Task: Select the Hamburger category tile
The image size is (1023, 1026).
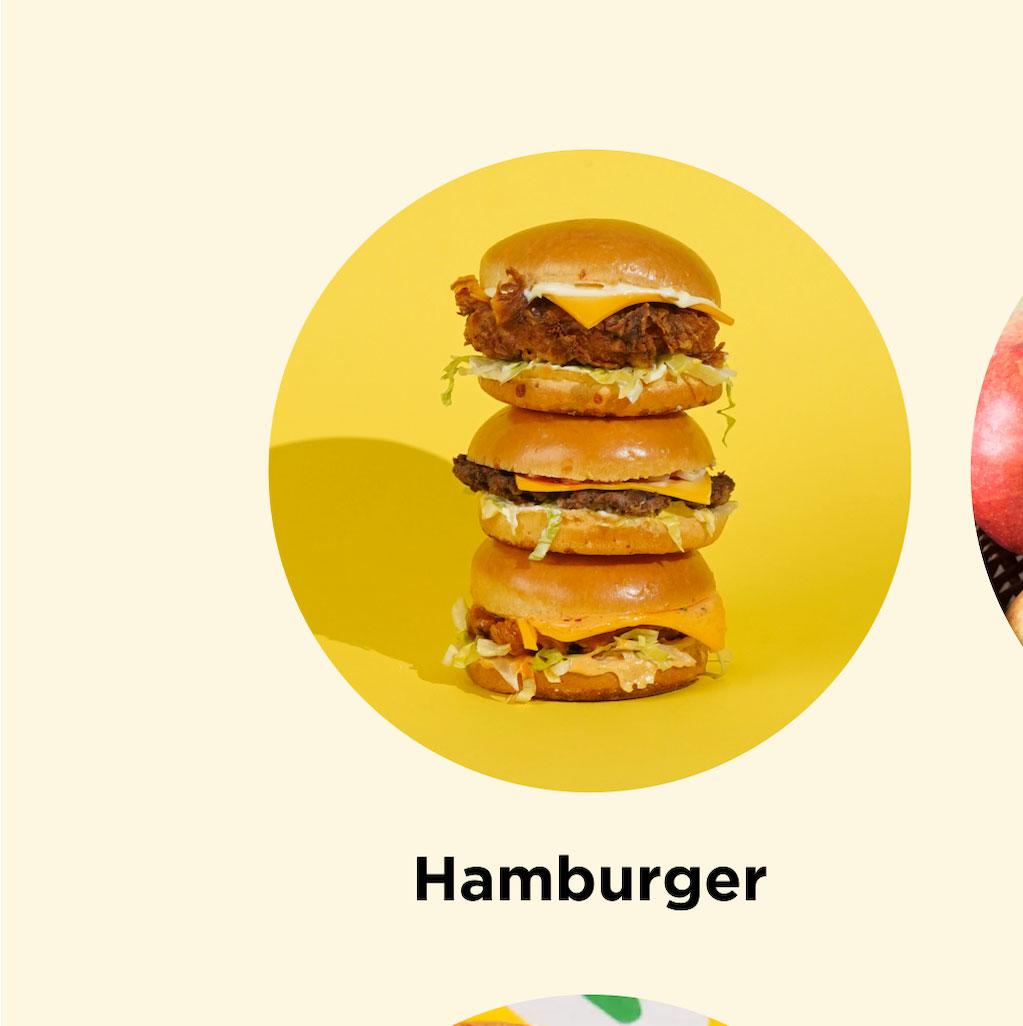Action: click(x=589, y=471)
